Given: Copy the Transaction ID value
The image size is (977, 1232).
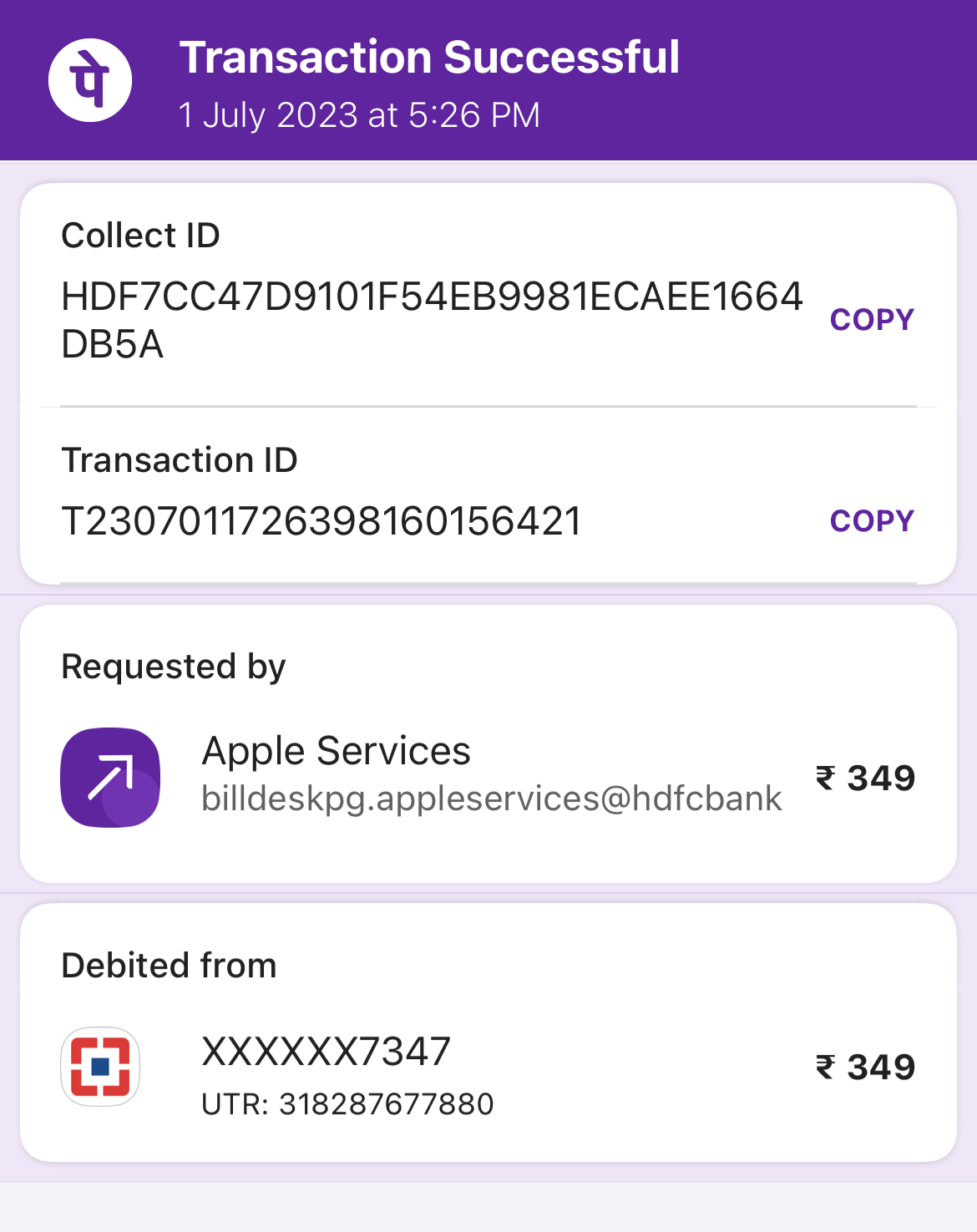Looking at the screenshot, I should tap(871, 520).
